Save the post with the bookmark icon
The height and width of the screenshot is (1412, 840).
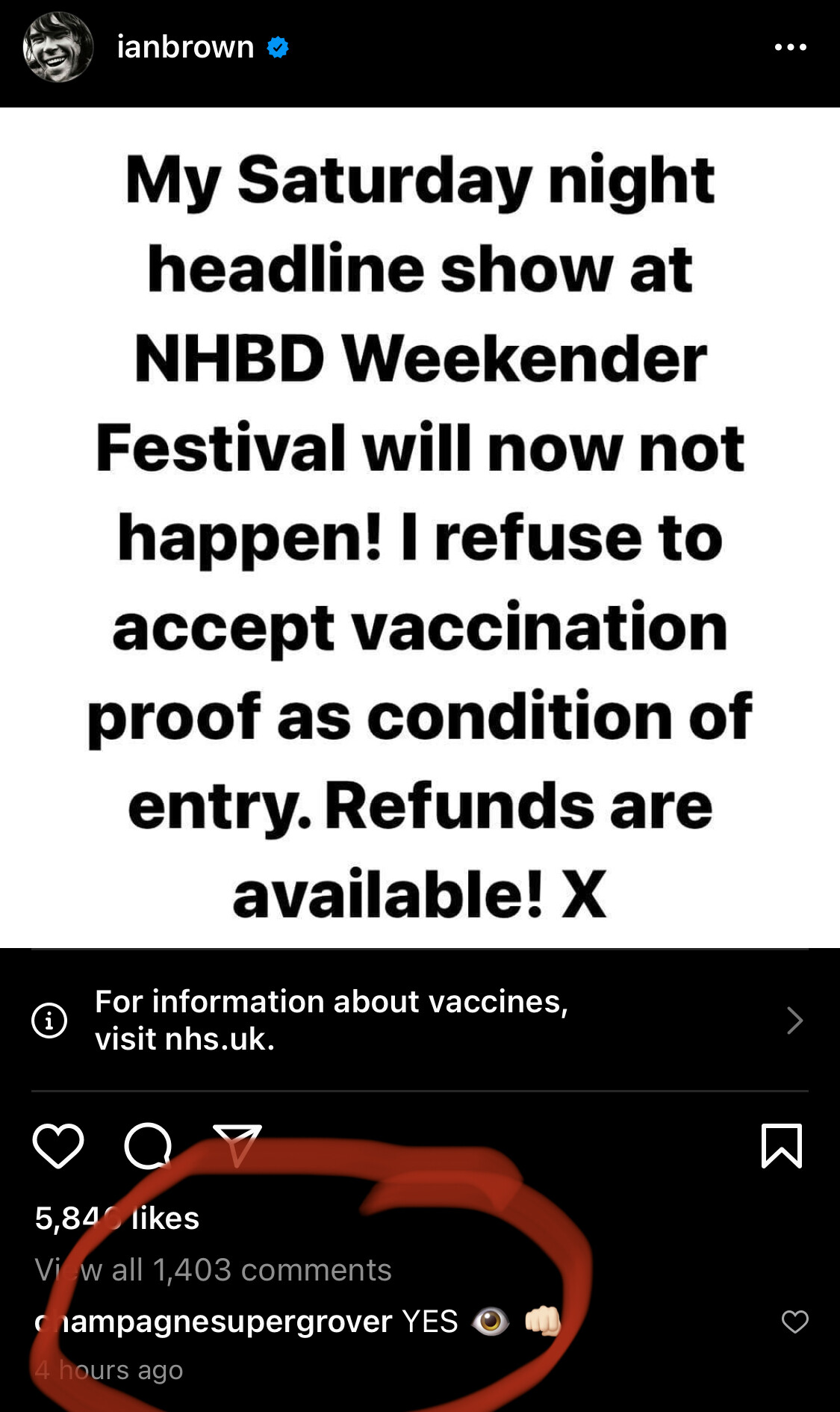pos(781,1145)
